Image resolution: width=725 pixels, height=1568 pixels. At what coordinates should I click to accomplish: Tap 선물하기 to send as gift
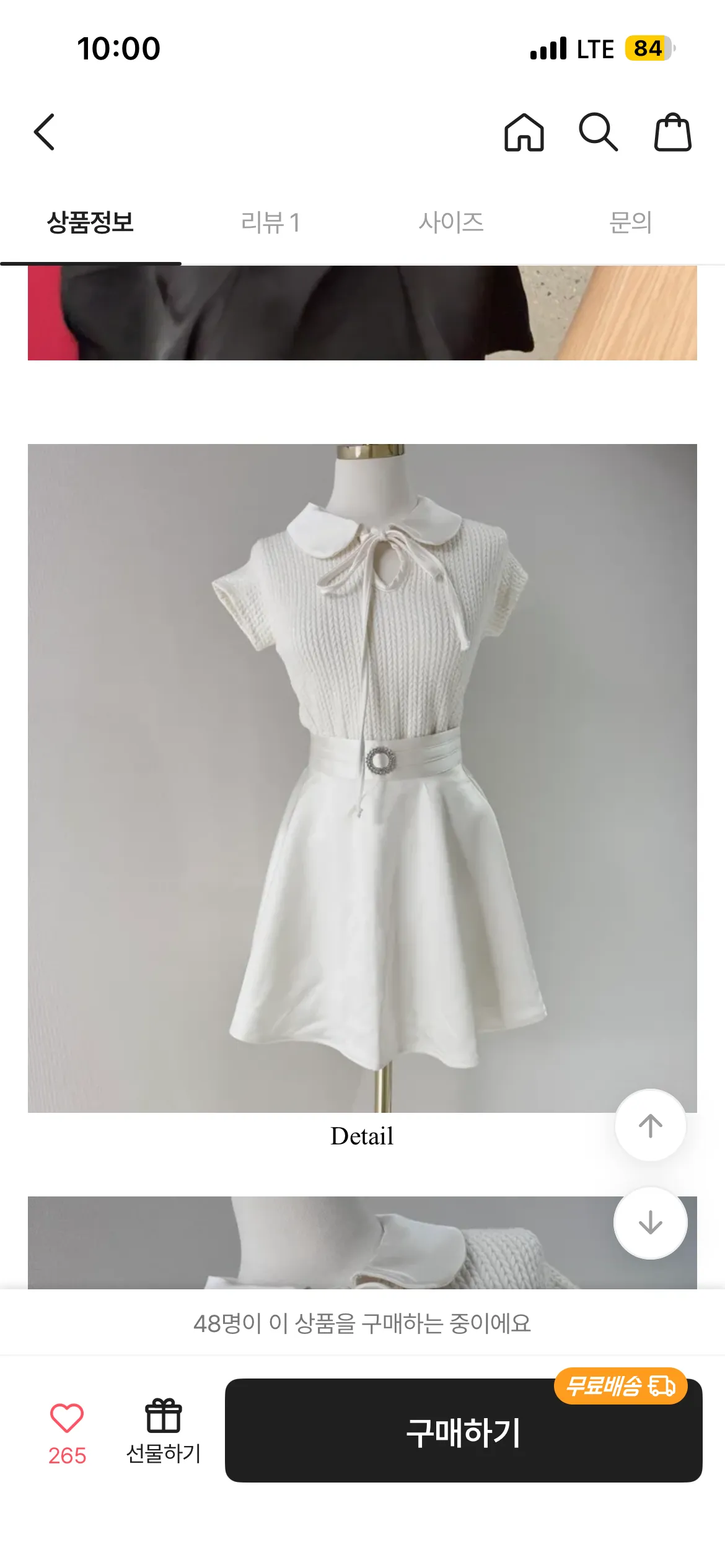pyautogui.click(x=164, y=1431)
